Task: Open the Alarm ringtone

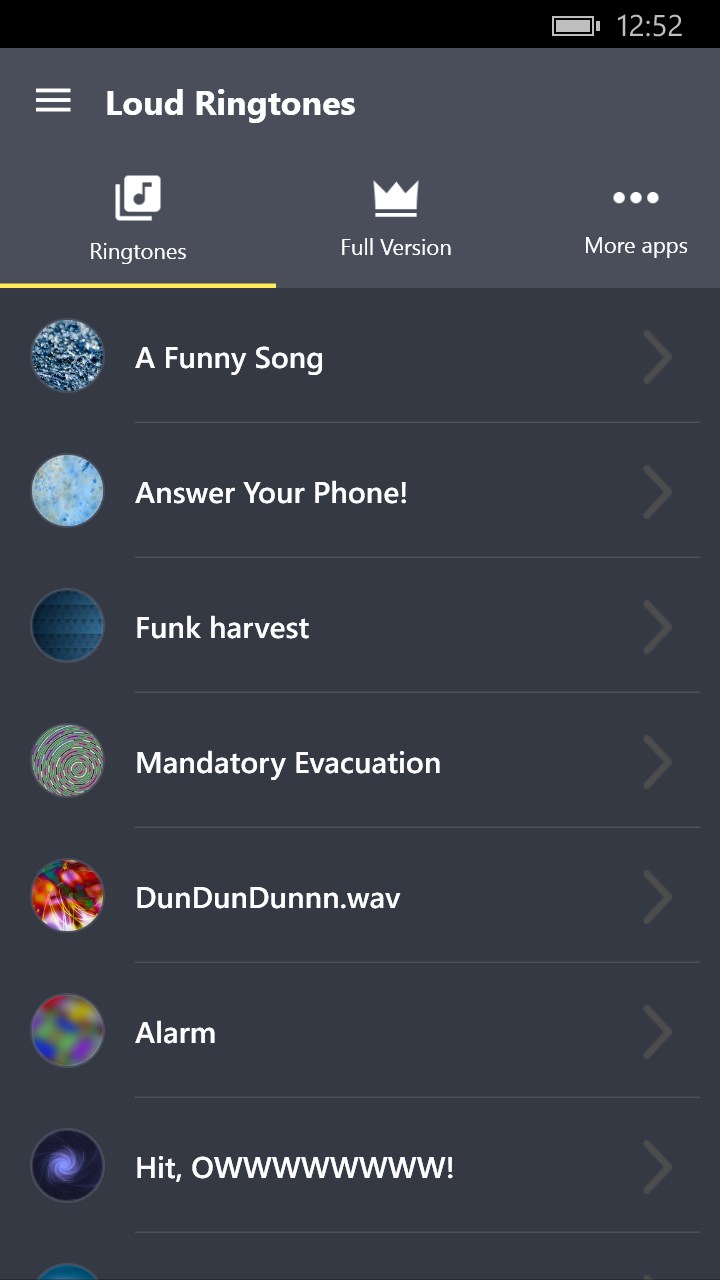Action: (x=360, y=1031)
